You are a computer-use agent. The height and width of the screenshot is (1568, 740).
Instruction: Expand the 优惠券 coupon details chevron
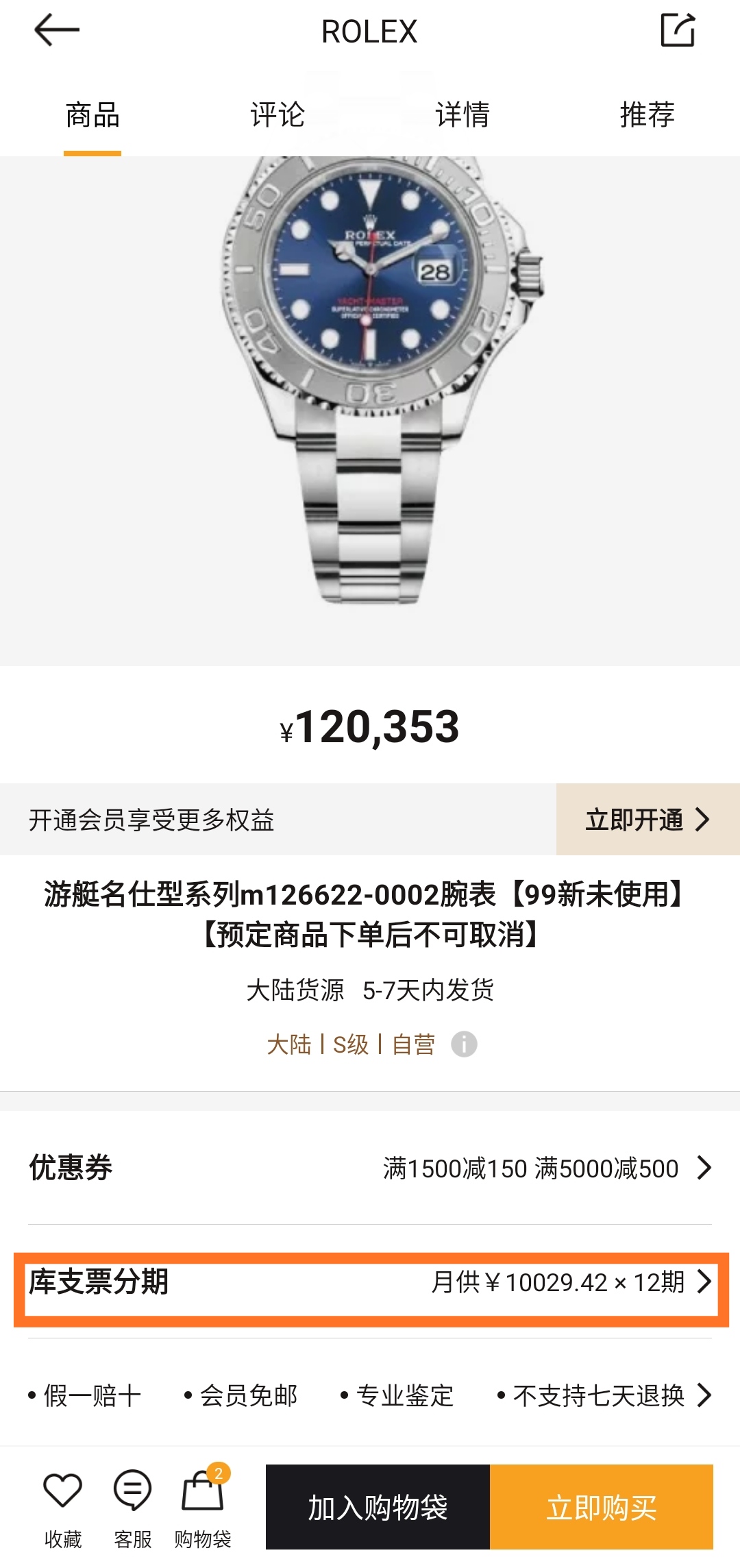(x=704, y=1168)
